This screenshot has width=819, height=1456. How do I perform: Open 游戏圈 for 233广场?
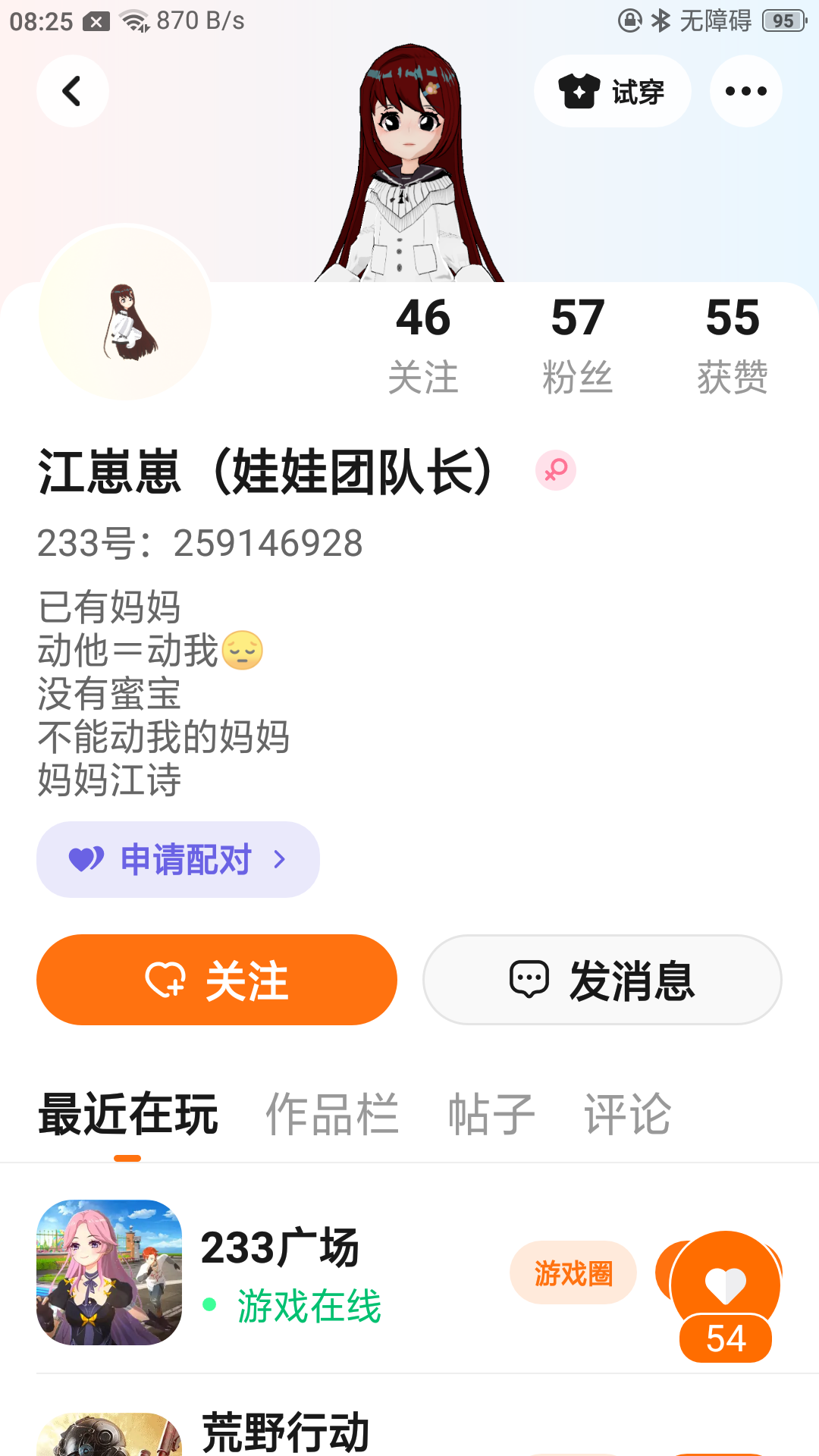573,1273
